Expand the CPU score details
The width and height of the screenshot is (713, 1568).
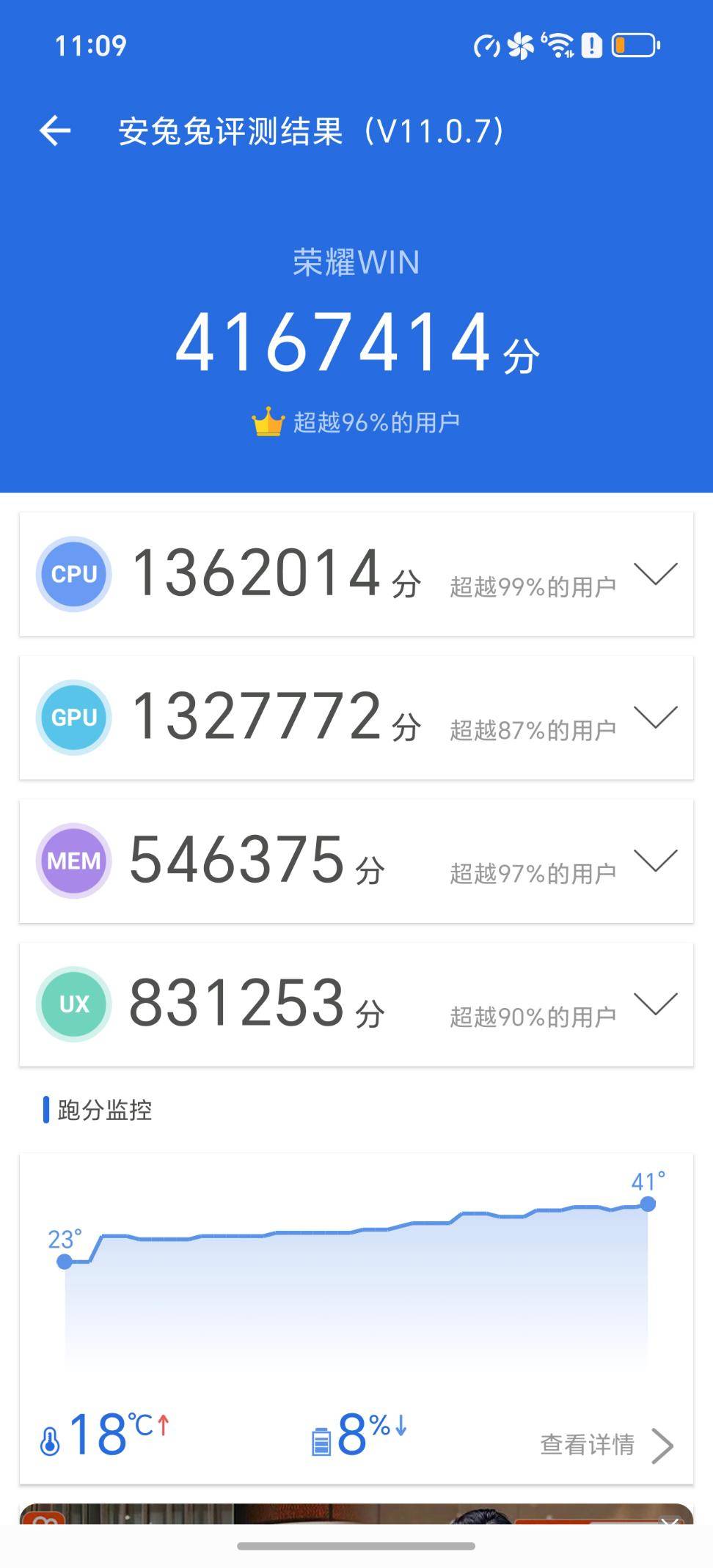pos(655,575)
